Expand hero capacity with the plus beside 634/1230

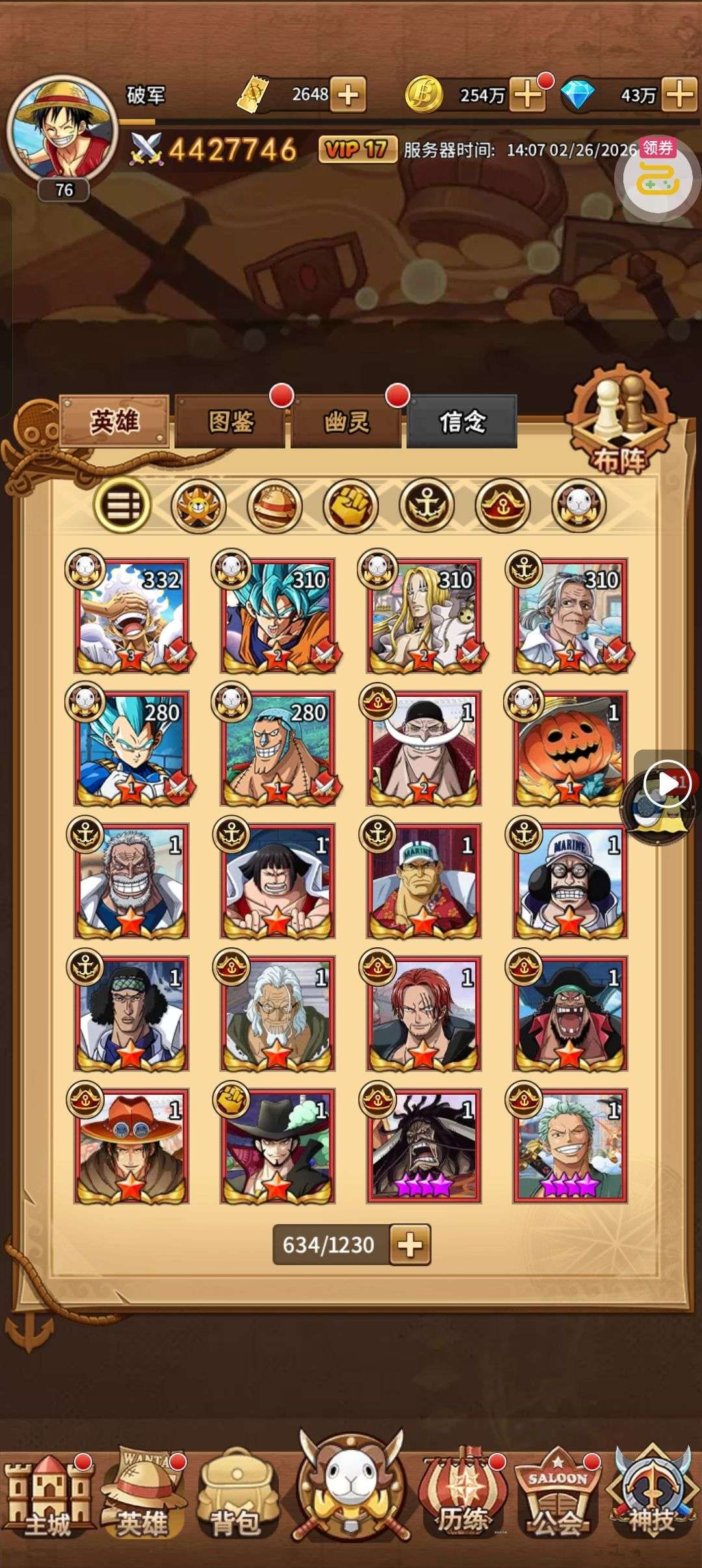click(409, 1245)
